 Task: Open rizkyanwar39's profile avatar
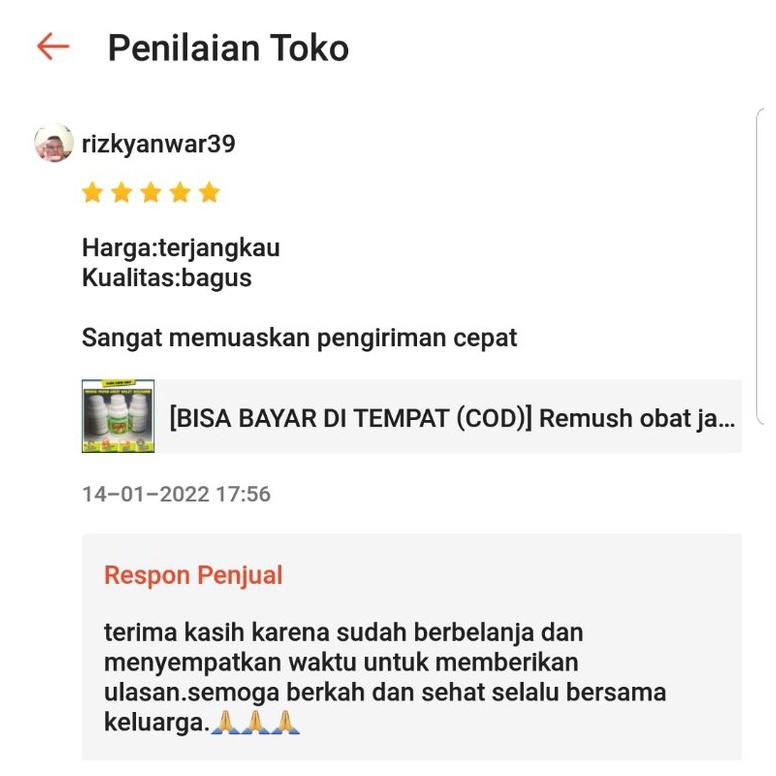[53, 144]
